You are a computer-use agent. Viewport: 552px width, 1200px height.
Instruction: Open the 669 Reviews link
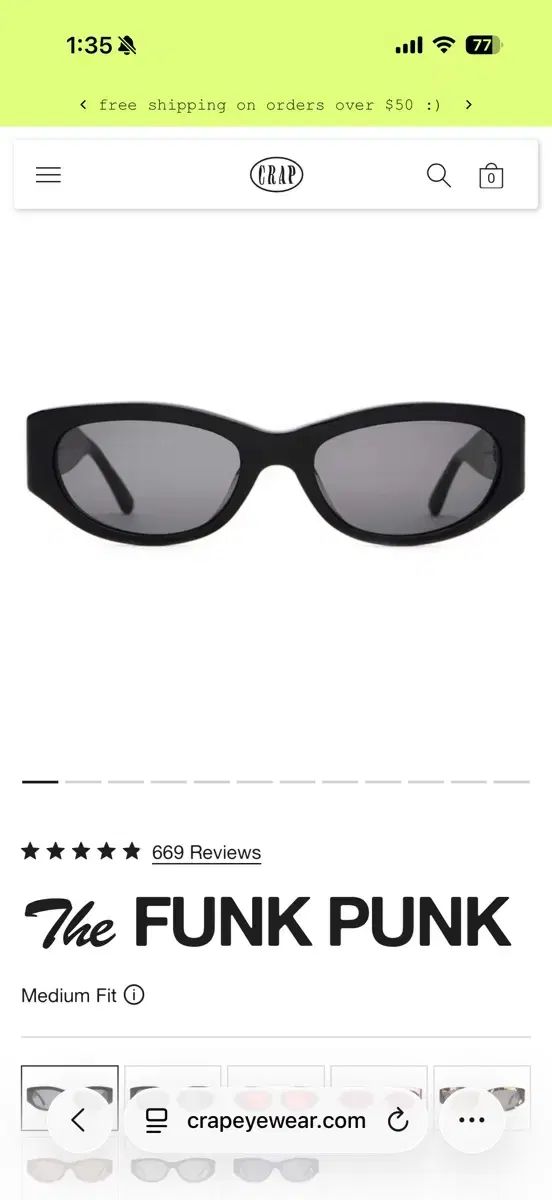click(x=206, y=852)
